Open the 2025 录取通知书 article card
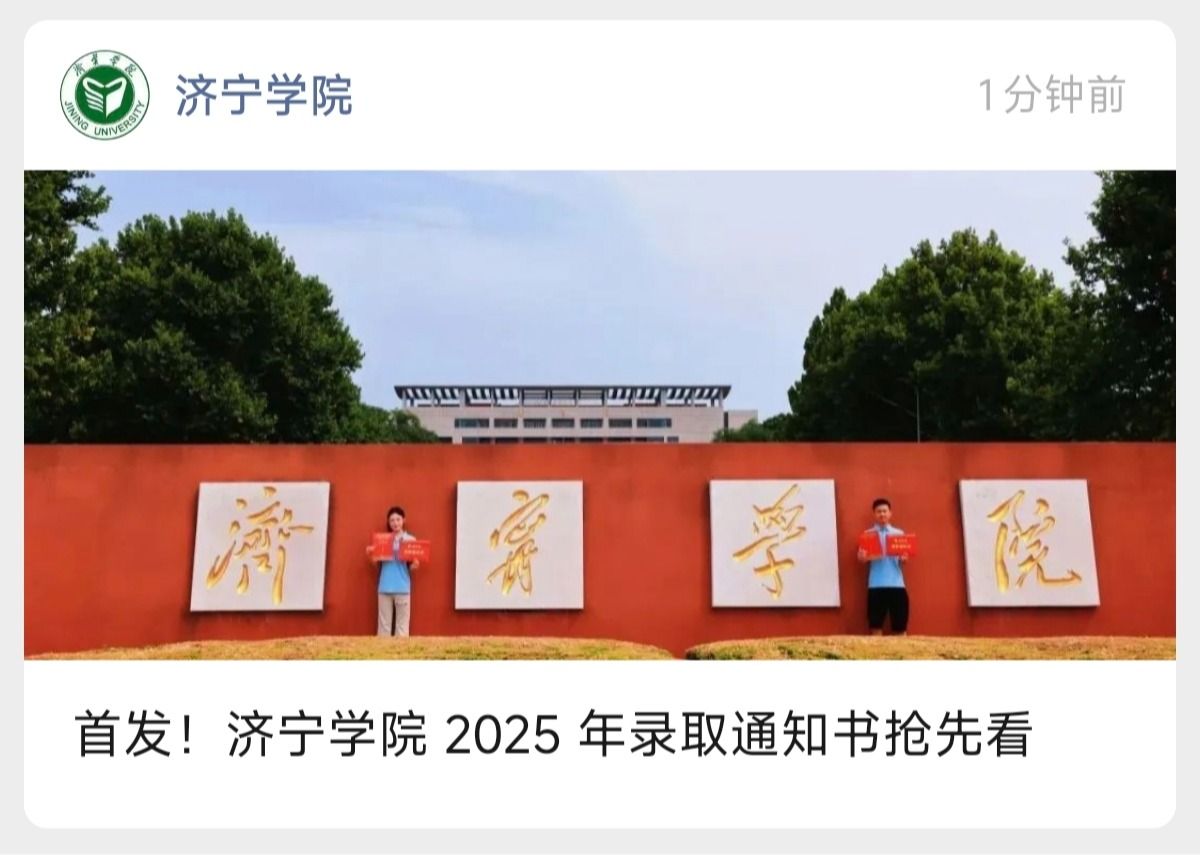This screenshot has width=1200, height=855. pos(553,738)
